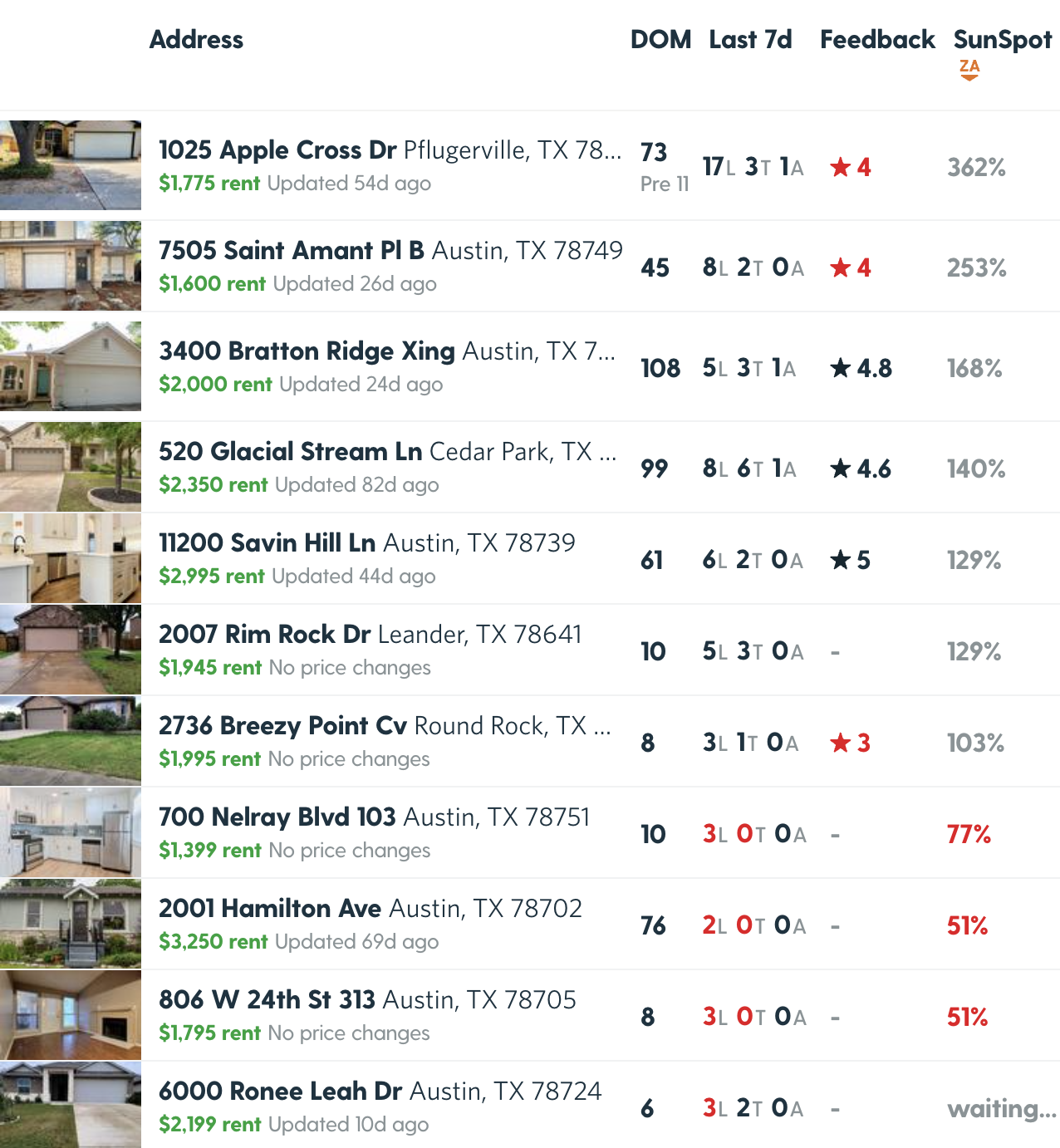The height and width of the screenshot is (1148, 1060).
Task: Sort listings by Address header
Action: click(x=196, y=40)
